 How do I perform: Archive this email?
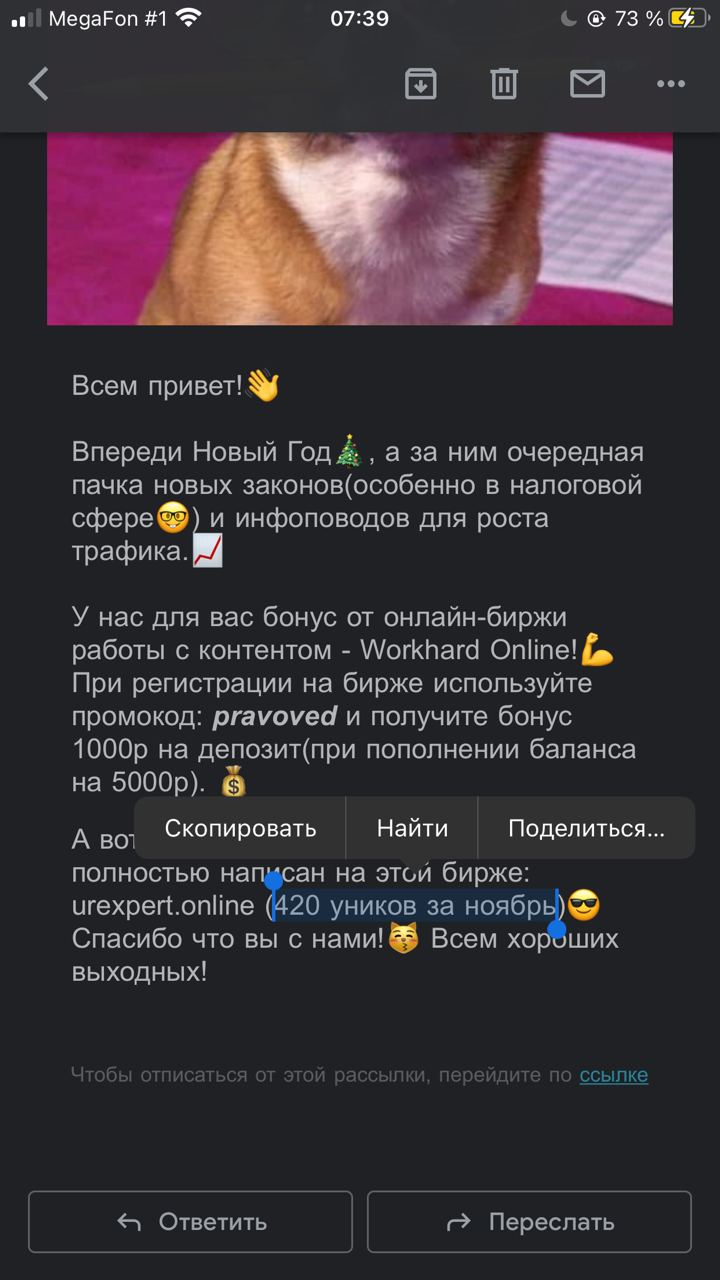420,84
